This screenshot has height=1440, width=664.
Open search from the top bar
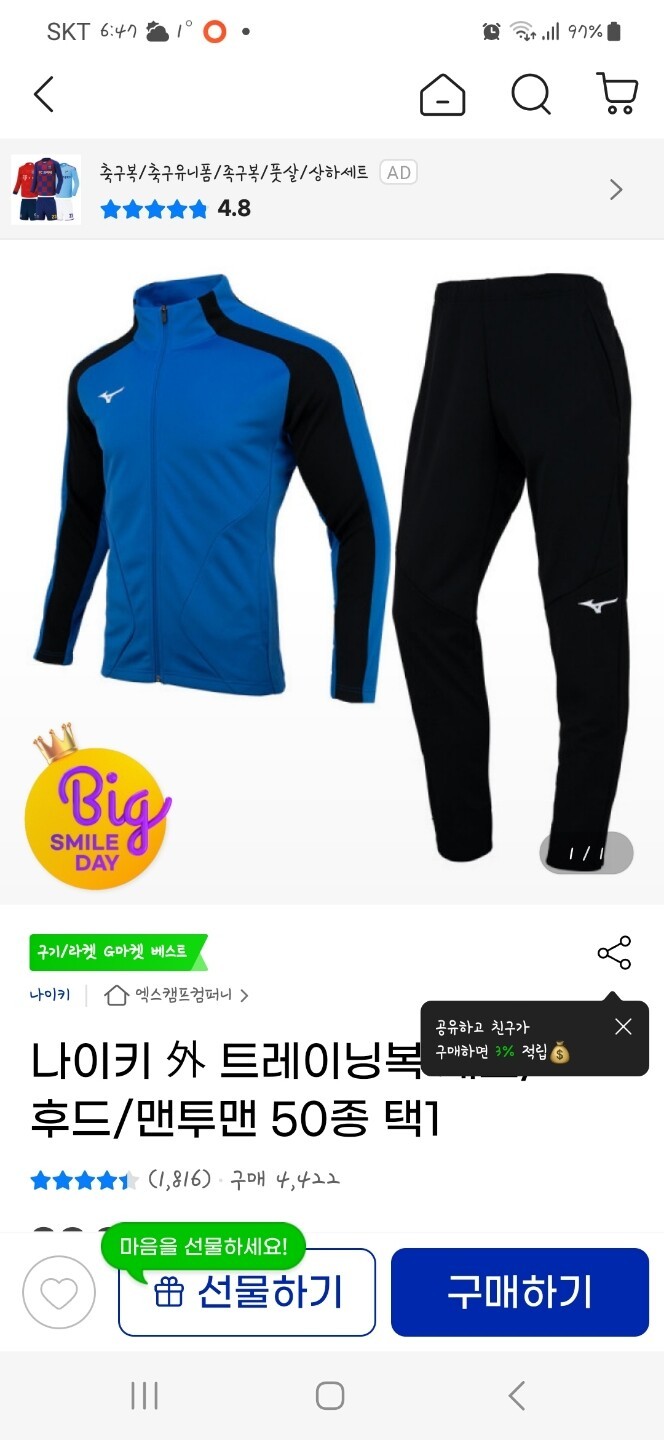pyautogui.click(x=530, y=95)
